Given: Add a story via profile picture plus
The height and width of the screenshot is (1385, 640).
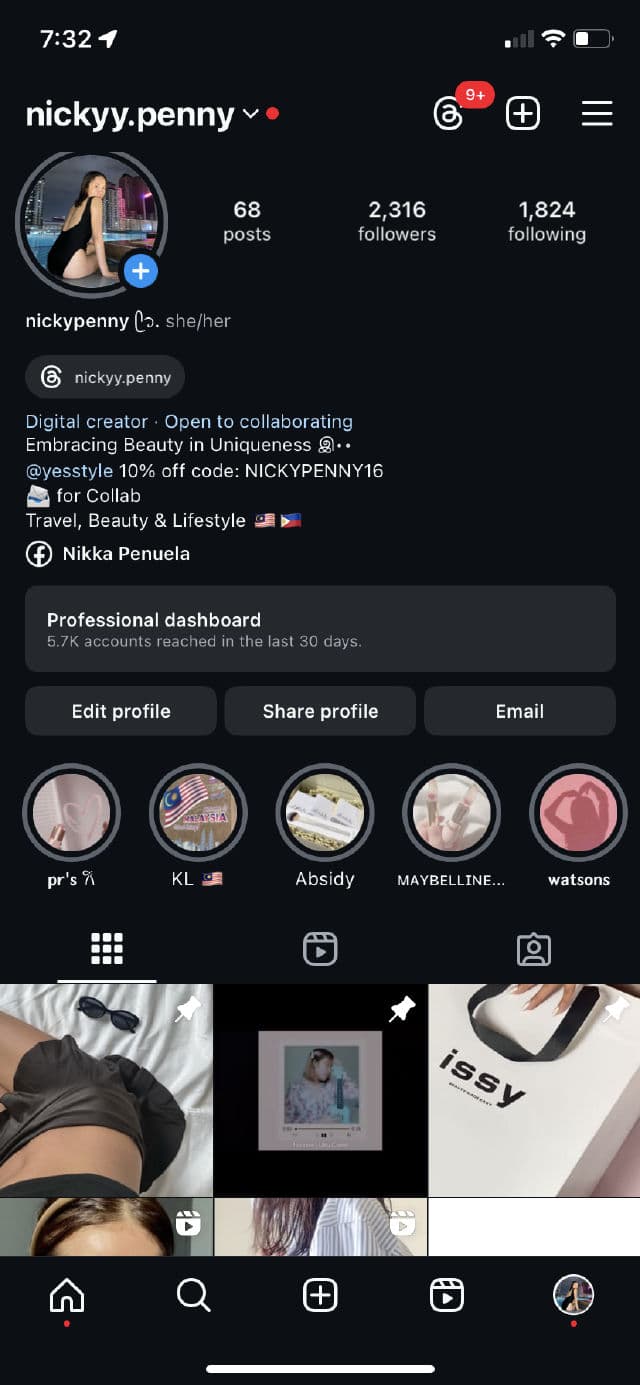Looking at the screenshot, I should [141, 271].
